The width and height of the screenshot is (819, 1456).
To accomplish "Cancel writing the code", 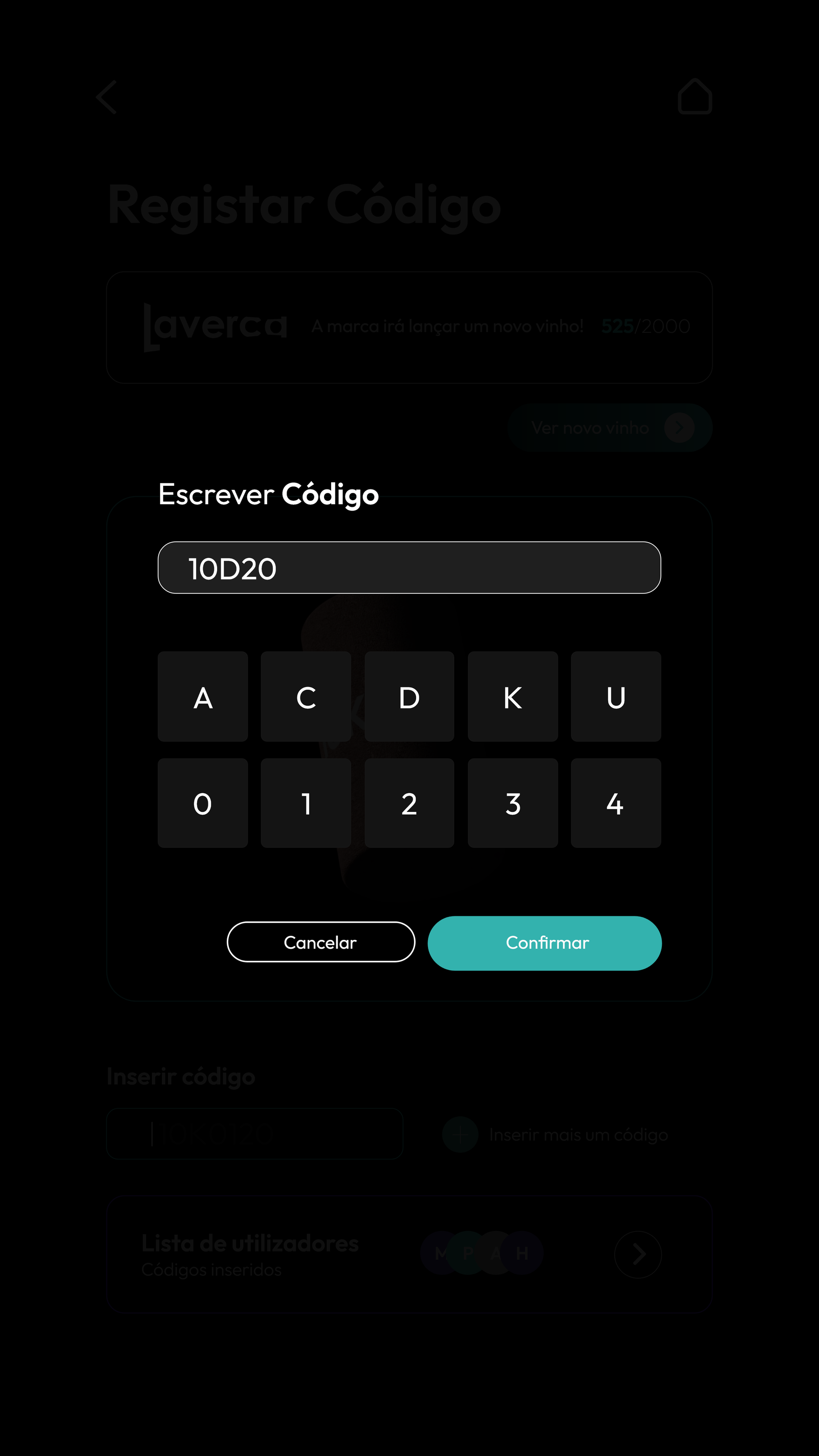I will [x=320, y=941].
